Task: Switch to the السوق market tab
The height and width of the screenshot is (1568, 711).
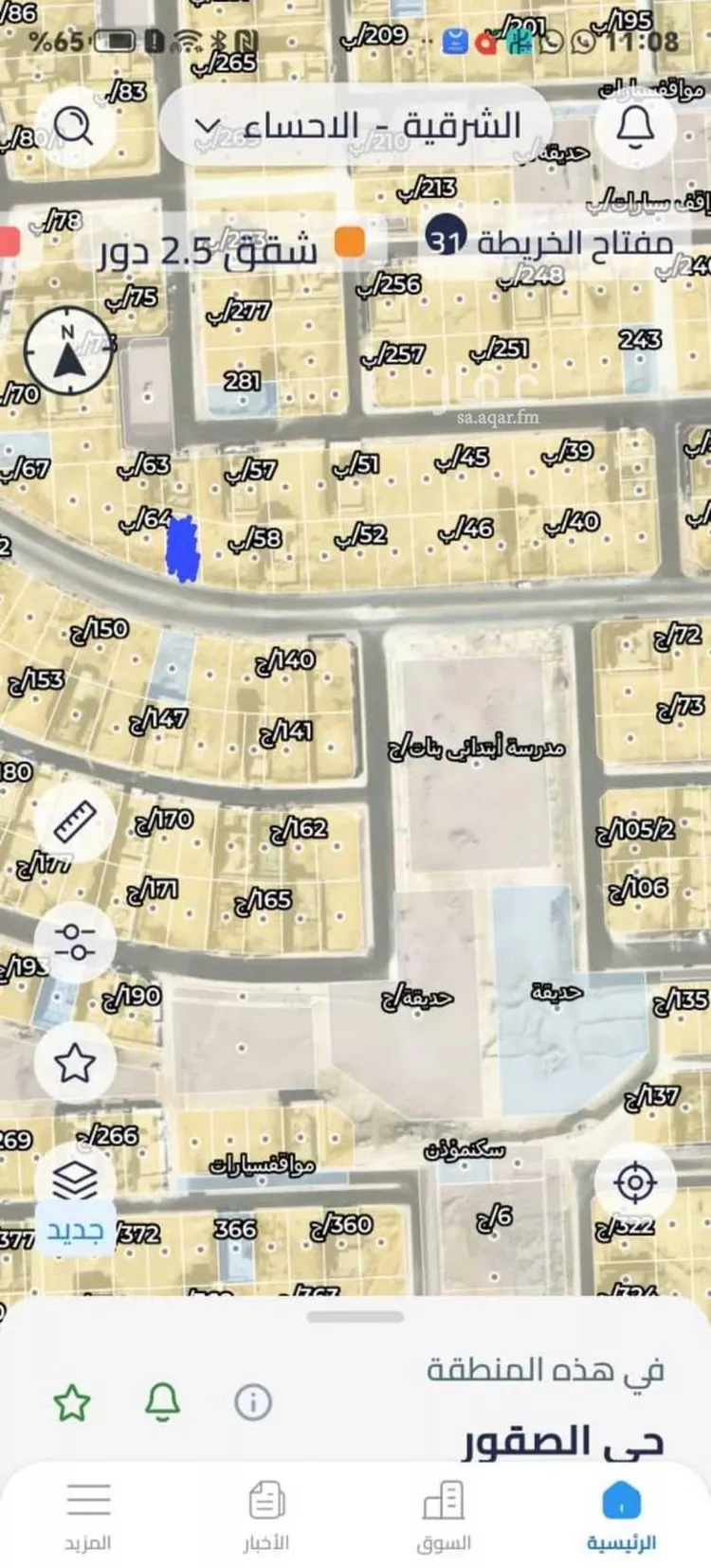Action: click(x=444, y=1517)
